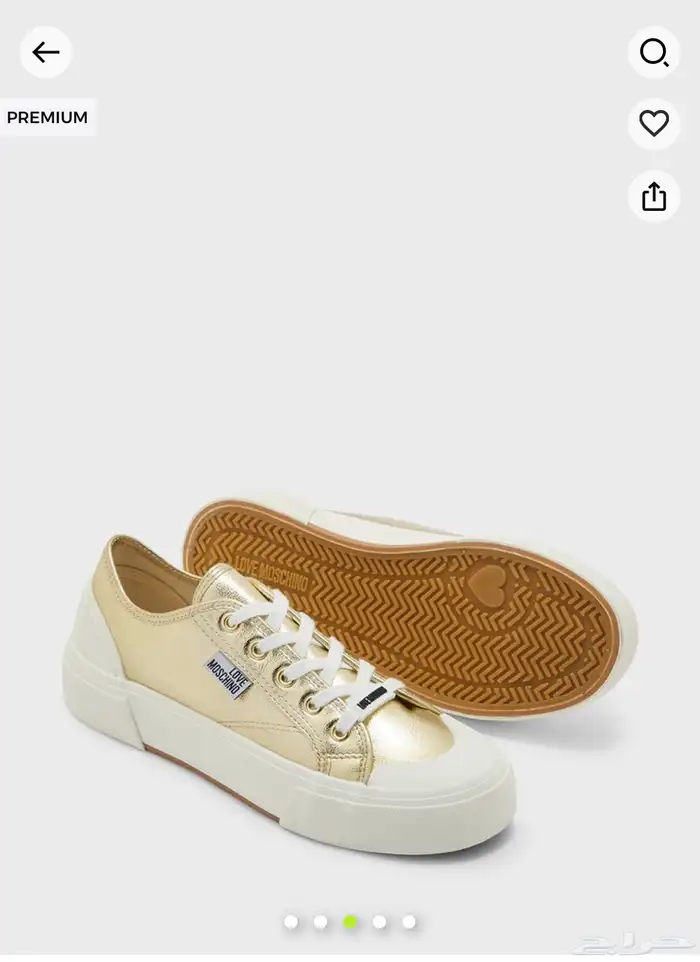Open search with the magnifier icon
This screenshot has width=700, height=962.
[x=654, y=52]
